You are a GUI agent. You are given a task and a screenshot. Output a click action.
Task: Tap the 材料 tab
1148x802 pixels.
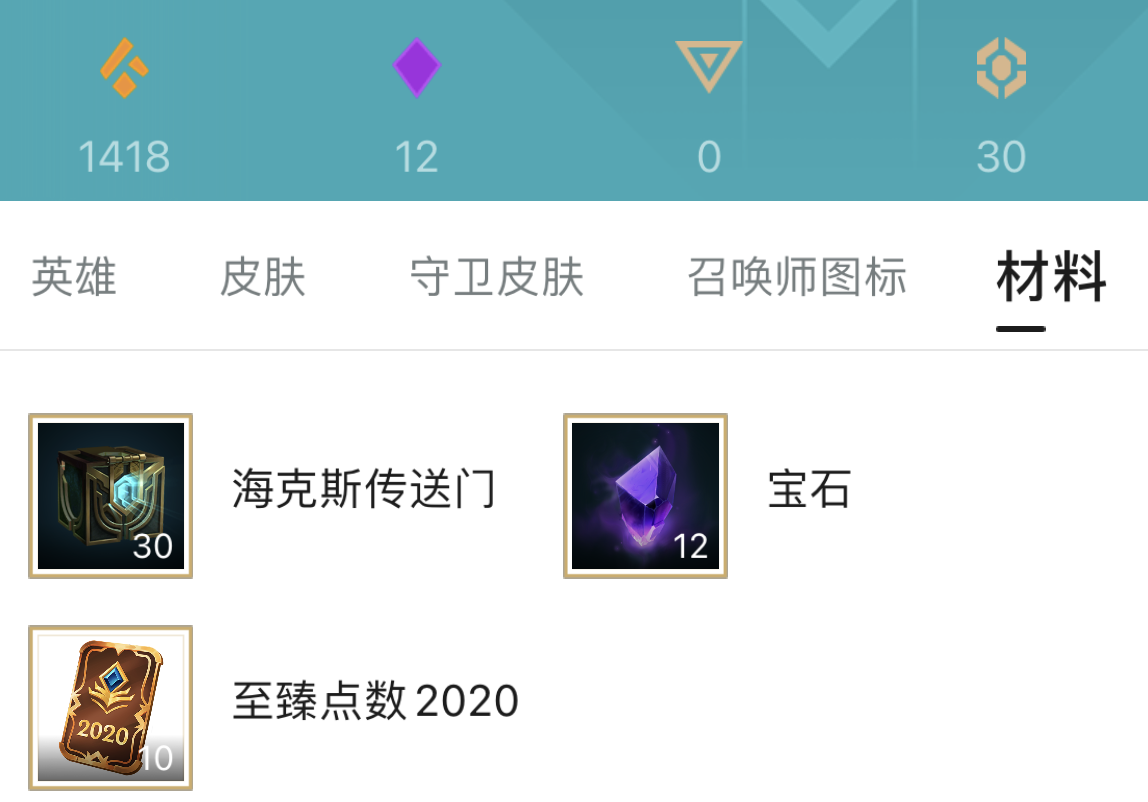tap(1051, 277)
